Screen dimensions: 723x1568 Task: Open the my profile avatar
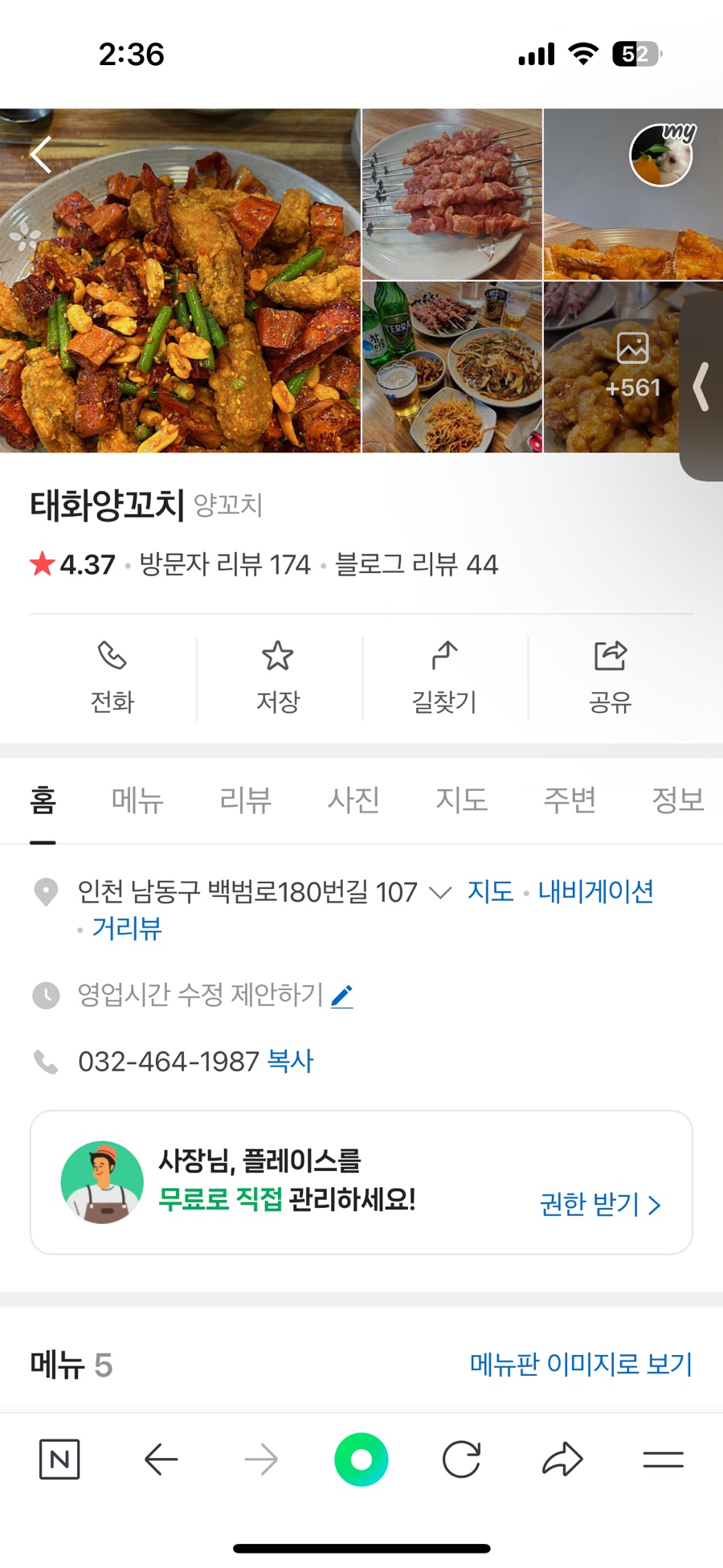click(x=661, y=155)
